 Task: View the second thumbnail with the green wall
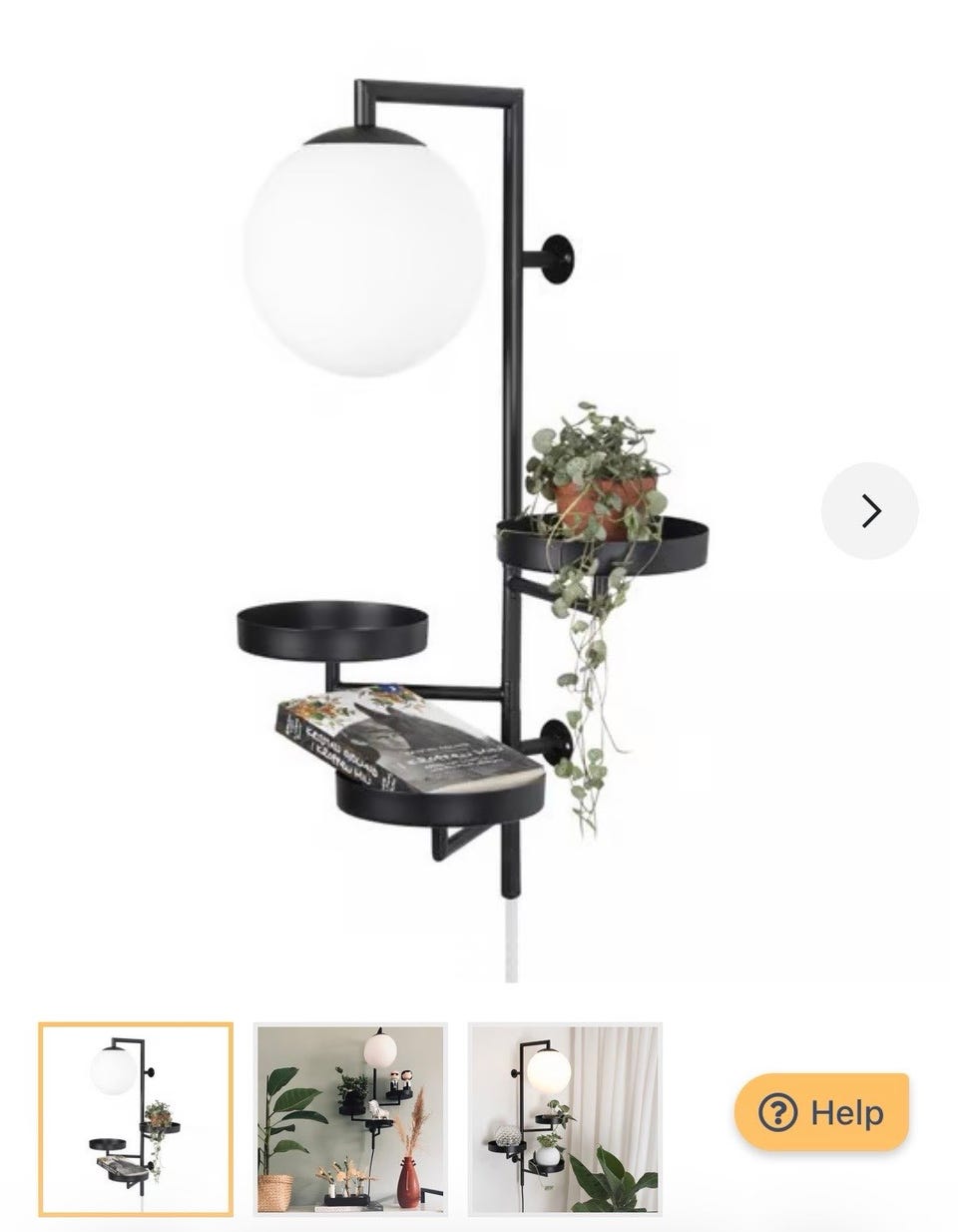pyautogui.click(x=350, y=1119)
